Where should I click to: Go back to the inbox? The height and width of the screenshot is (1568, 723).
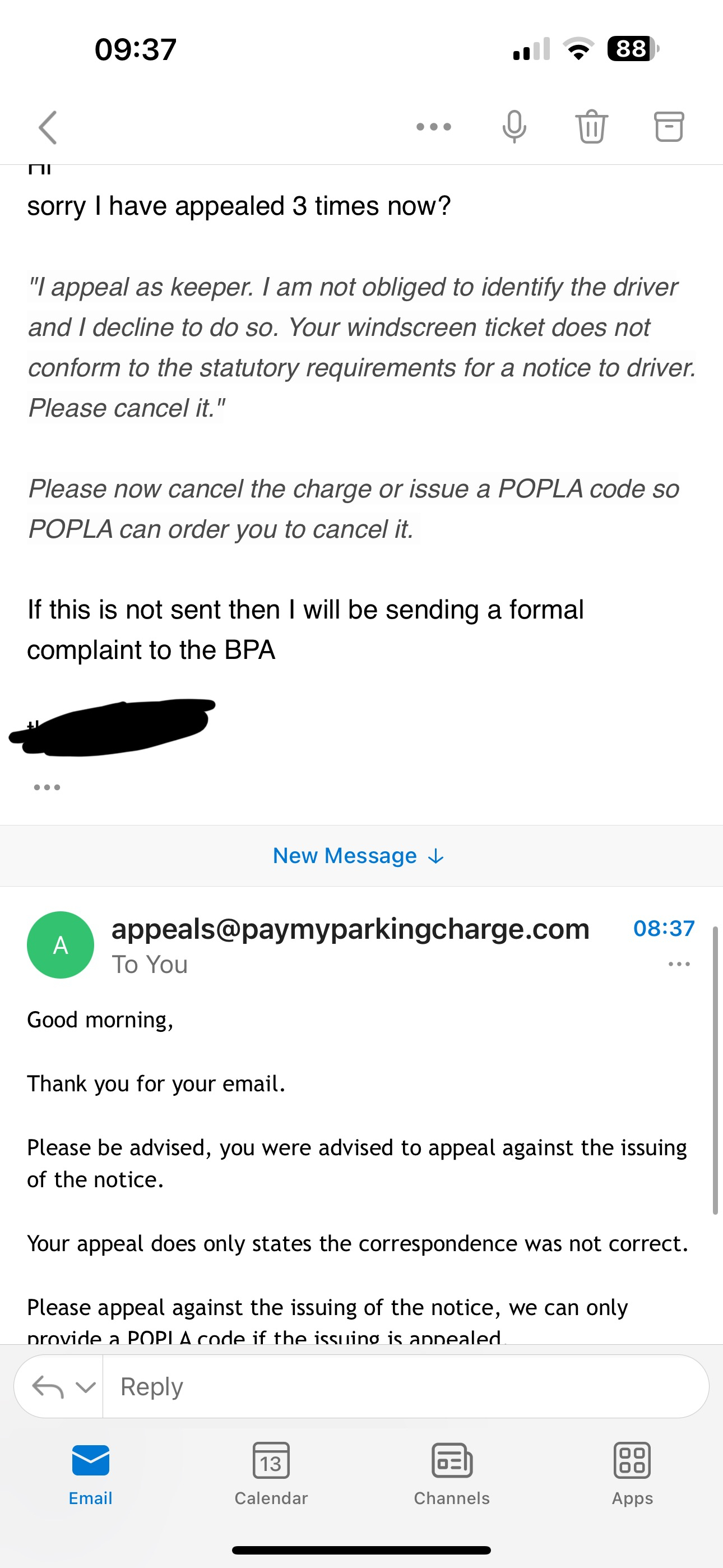click(48, 127)
